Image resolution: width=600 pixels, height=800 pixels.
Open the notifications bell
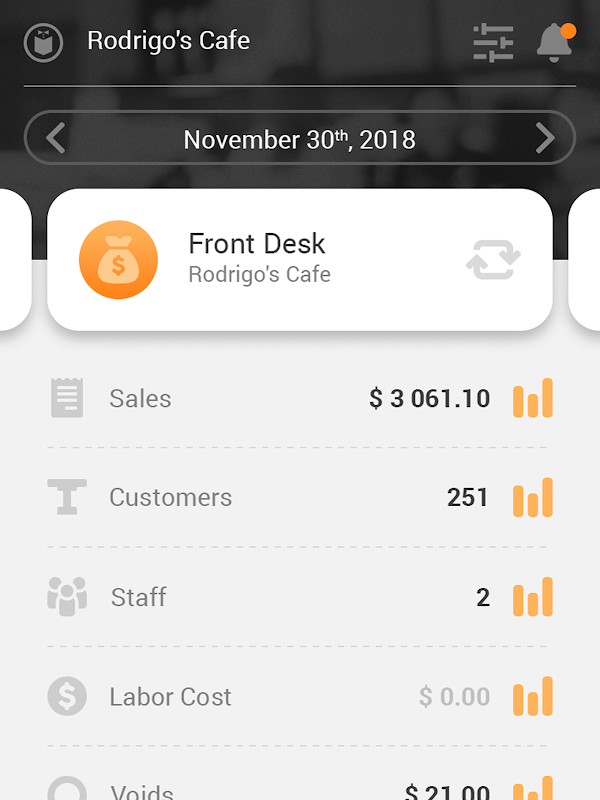[556, 42]
